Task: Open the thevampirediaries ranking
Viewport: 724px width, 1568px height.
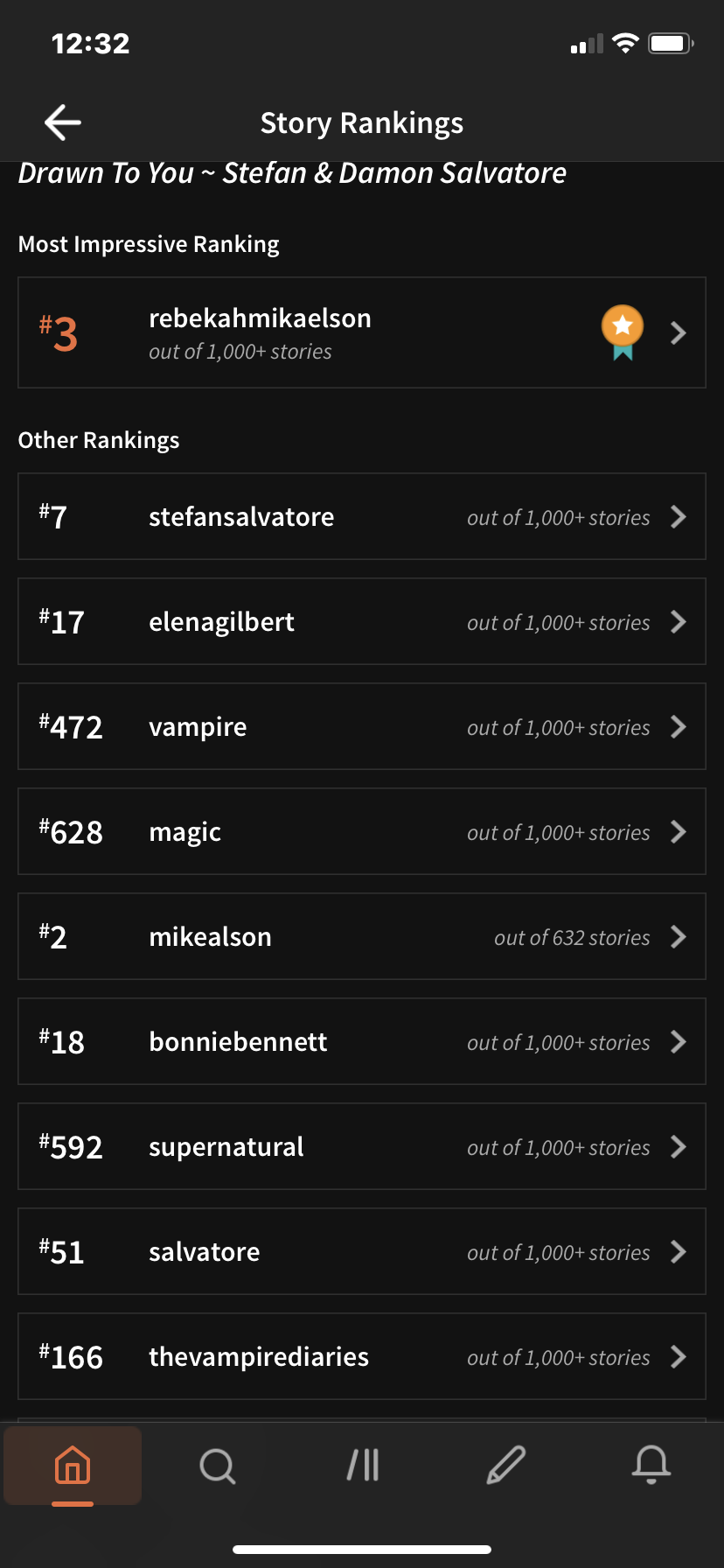Action: [362, 1356]
